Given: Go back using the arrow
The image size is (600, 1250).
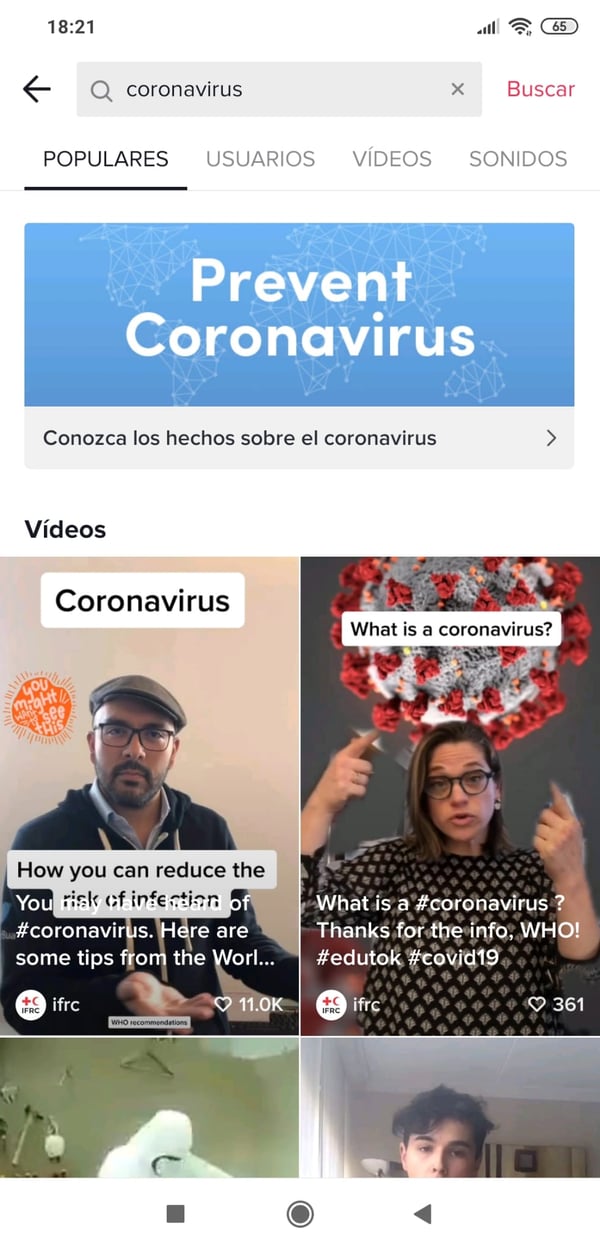Looking at the screenshot, I should pyautogui.click(x=37, y=89).
